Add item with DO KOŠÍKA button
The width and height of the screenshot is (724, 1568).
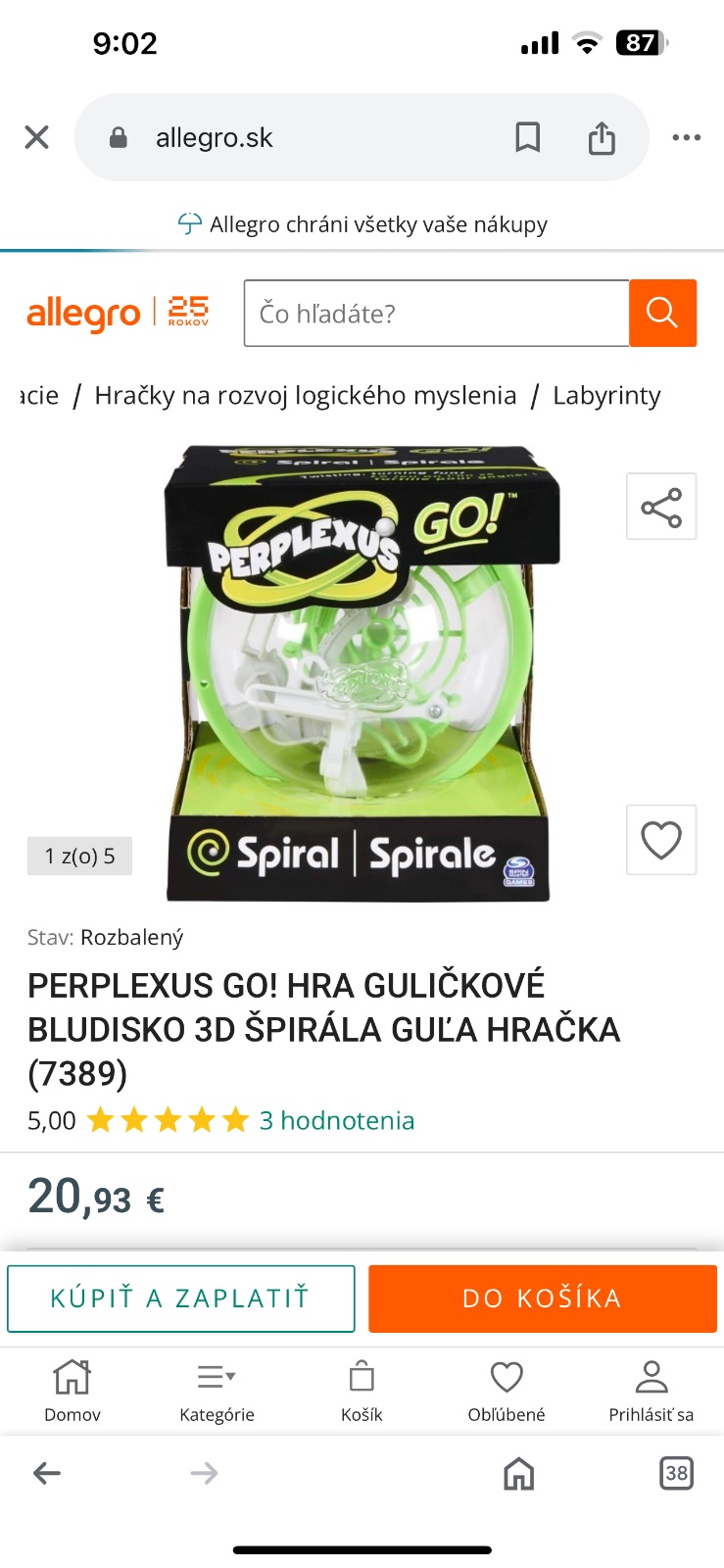coord(543,1298)
